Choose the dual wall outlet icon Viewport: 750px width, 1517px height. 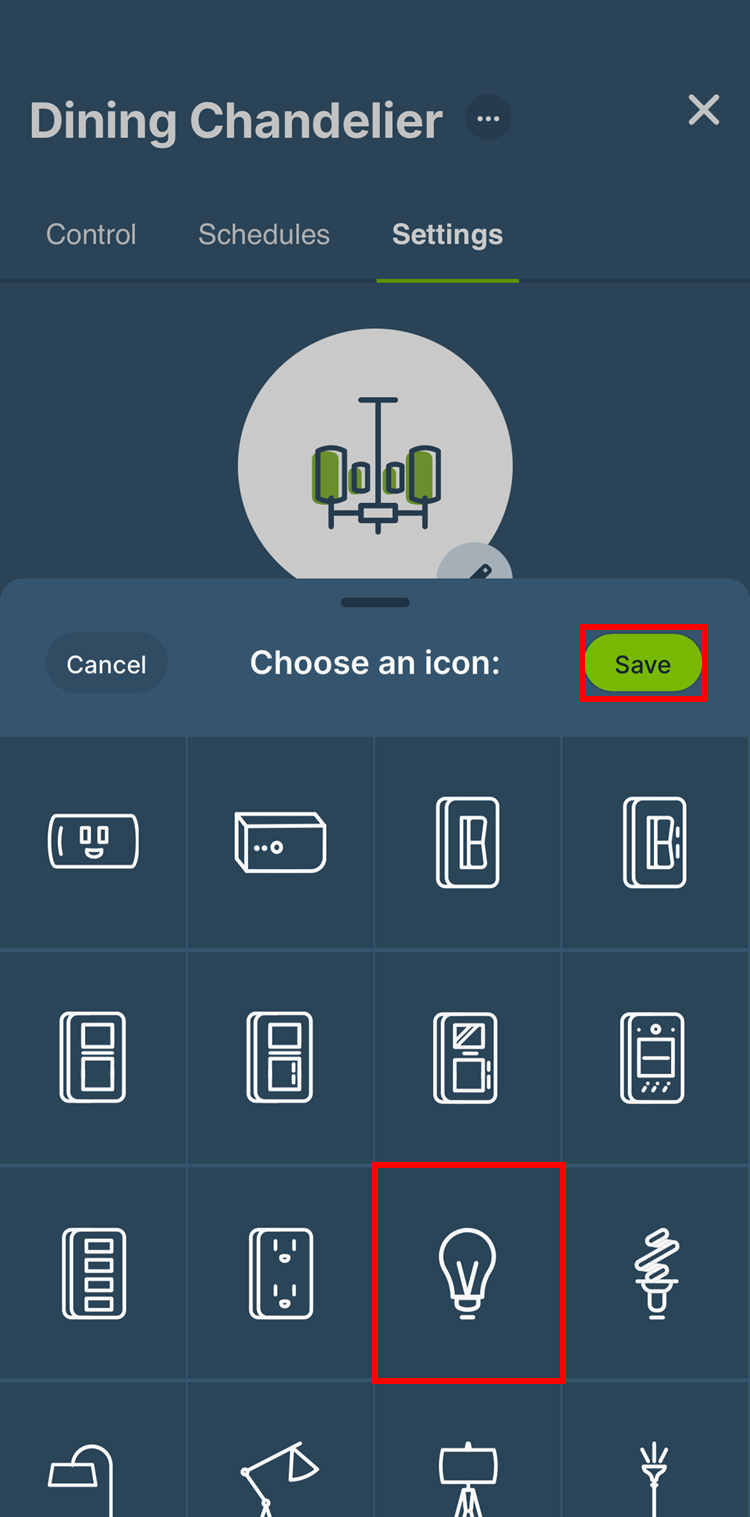pos(280,1272)
